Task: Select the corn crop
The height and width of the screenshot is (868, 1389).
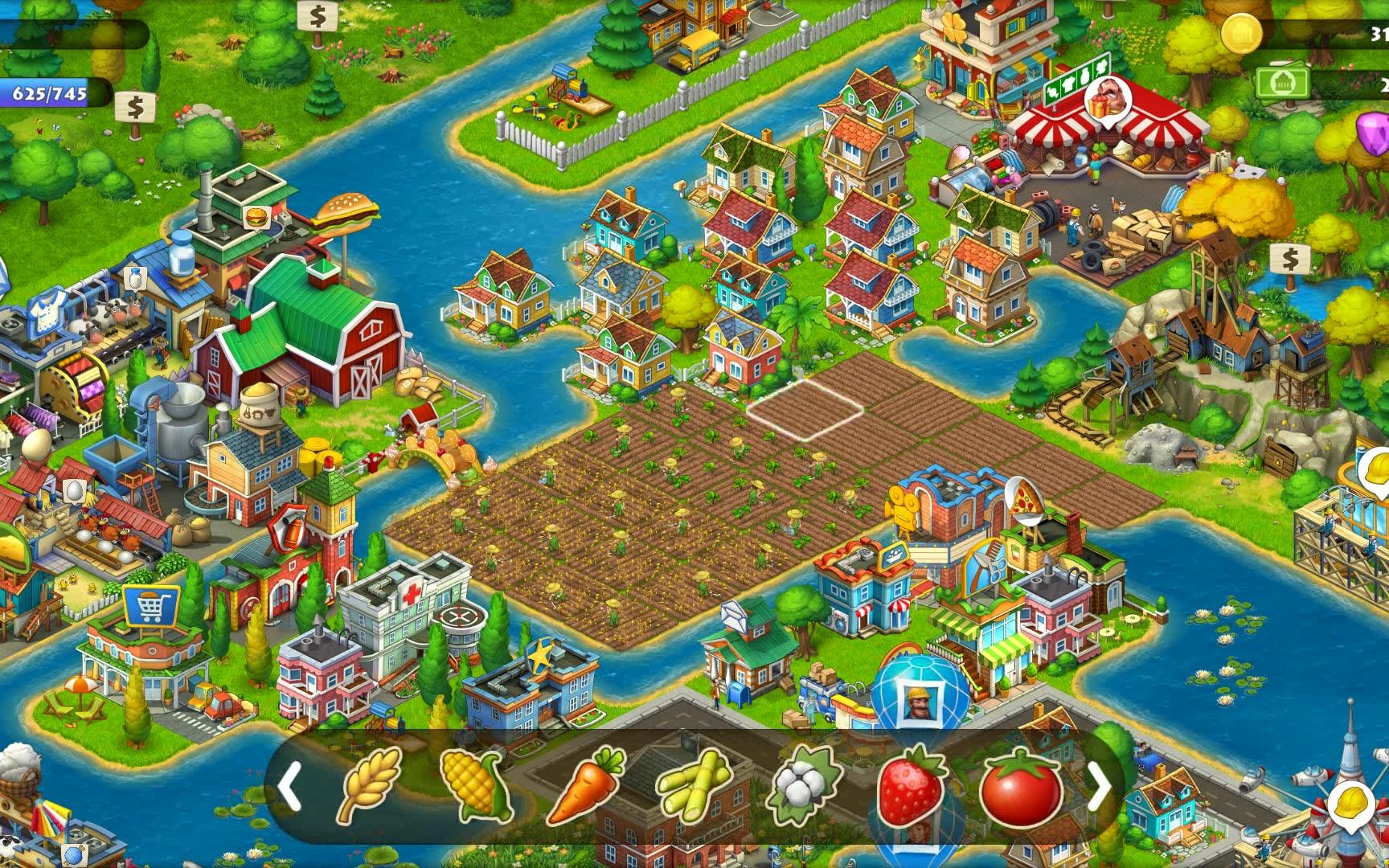Action: click(476, 785)
